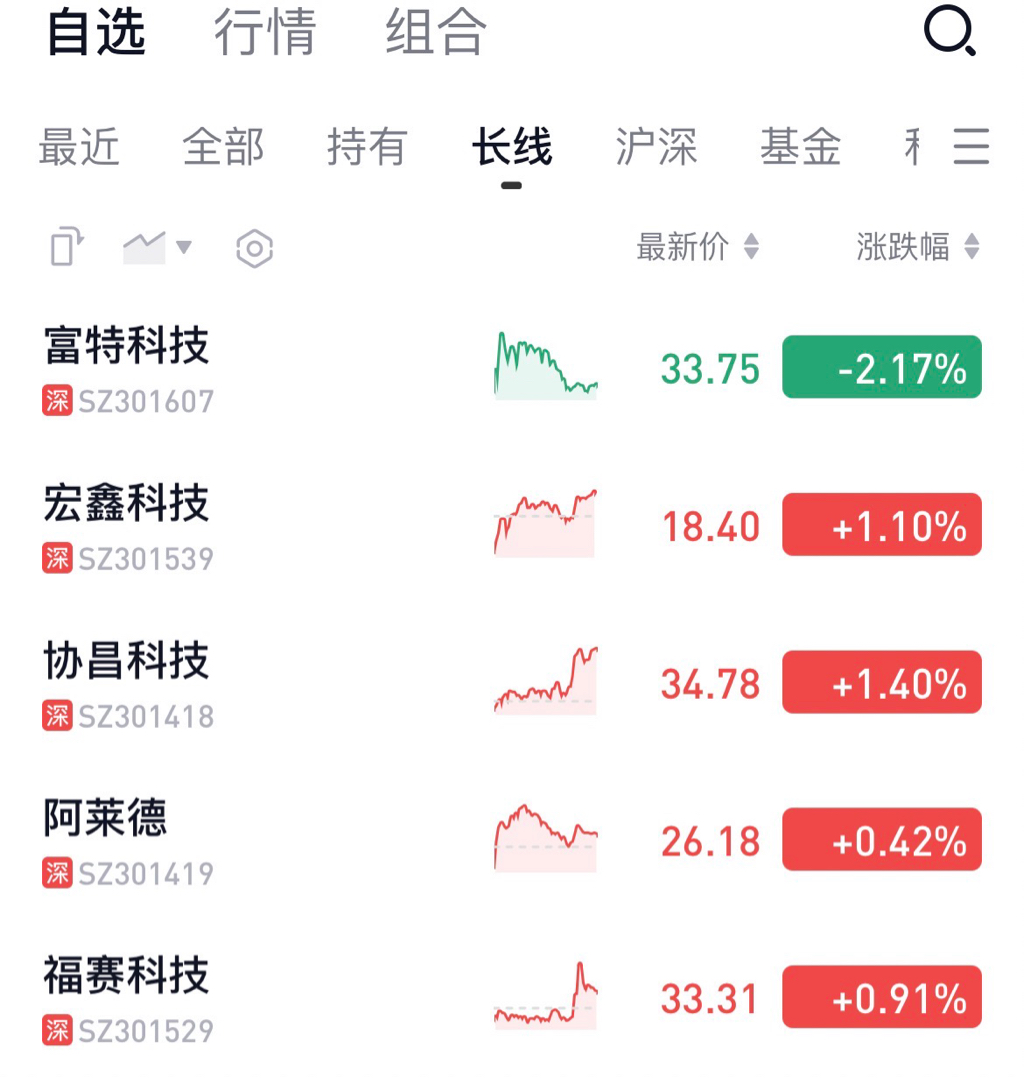This screenshot has width=1024, height=1078.
Task: Tap the -2.17% change badge
Action: pos(881,368)
